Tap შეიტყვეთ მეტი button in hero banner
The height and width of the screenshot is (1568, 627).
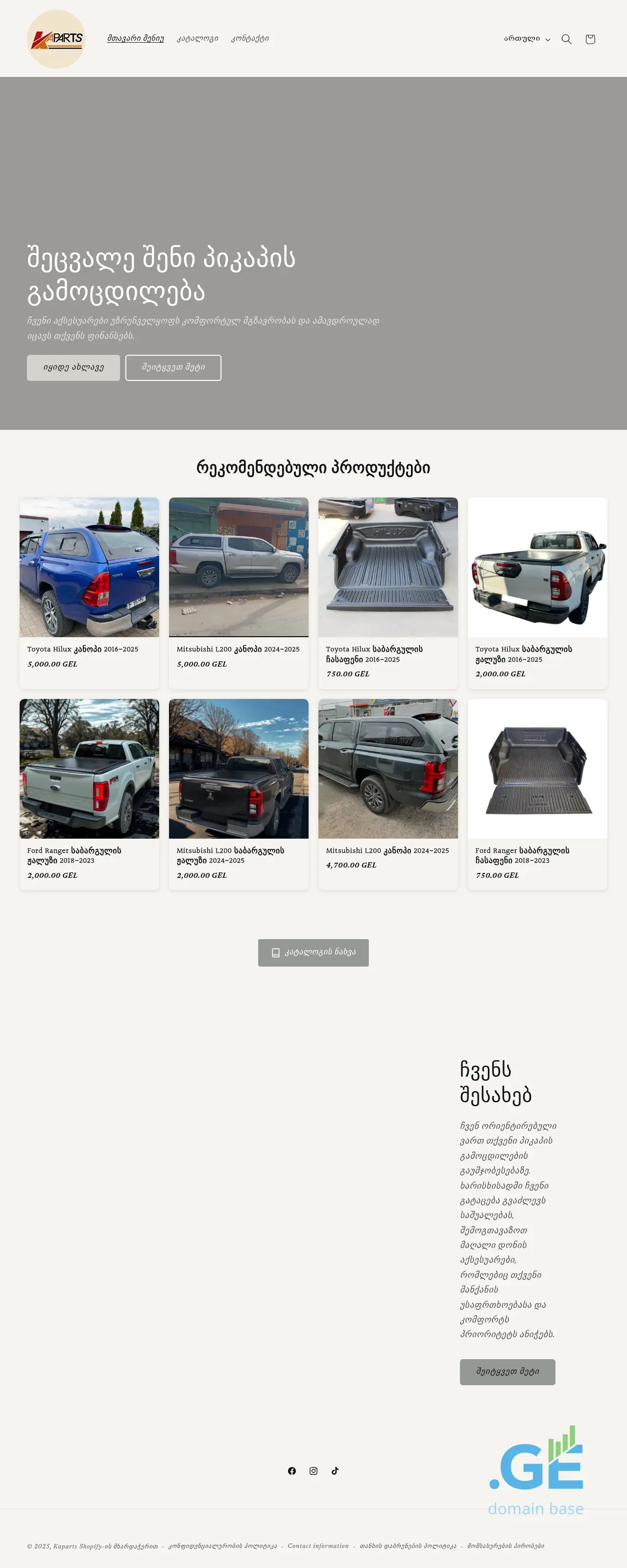click(173, 368)
